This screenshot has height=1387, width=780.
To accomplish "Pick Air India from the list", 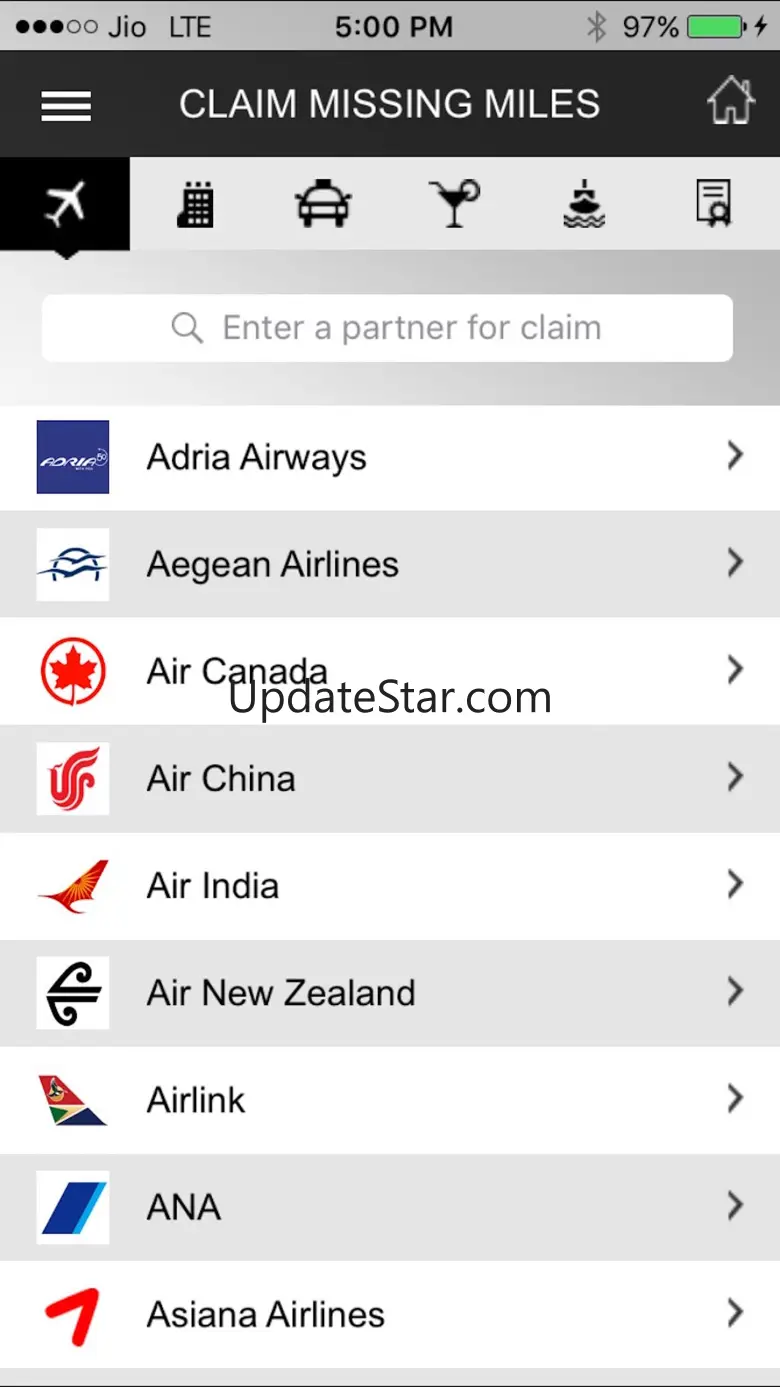I will (390, 885).
